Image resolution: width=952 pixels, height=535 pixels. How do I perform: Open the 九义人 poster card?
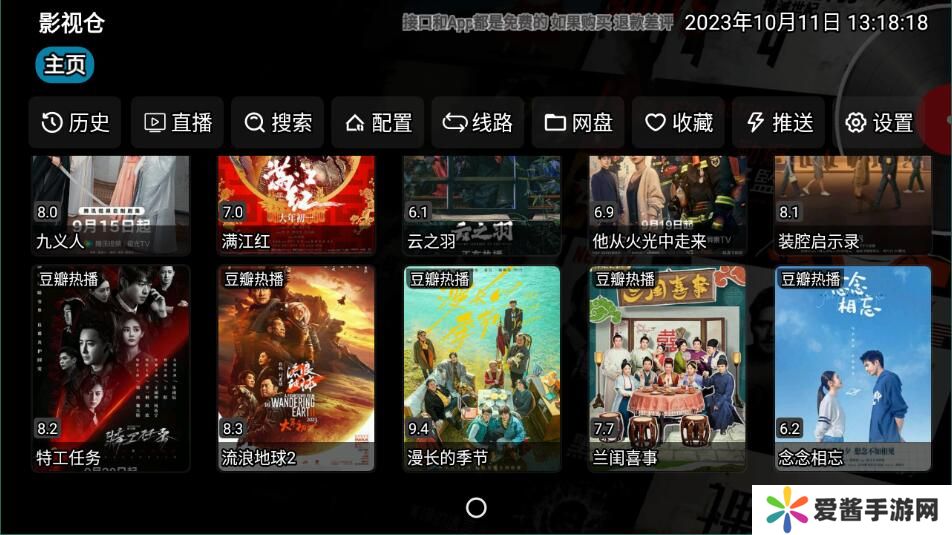pos(110,205)
